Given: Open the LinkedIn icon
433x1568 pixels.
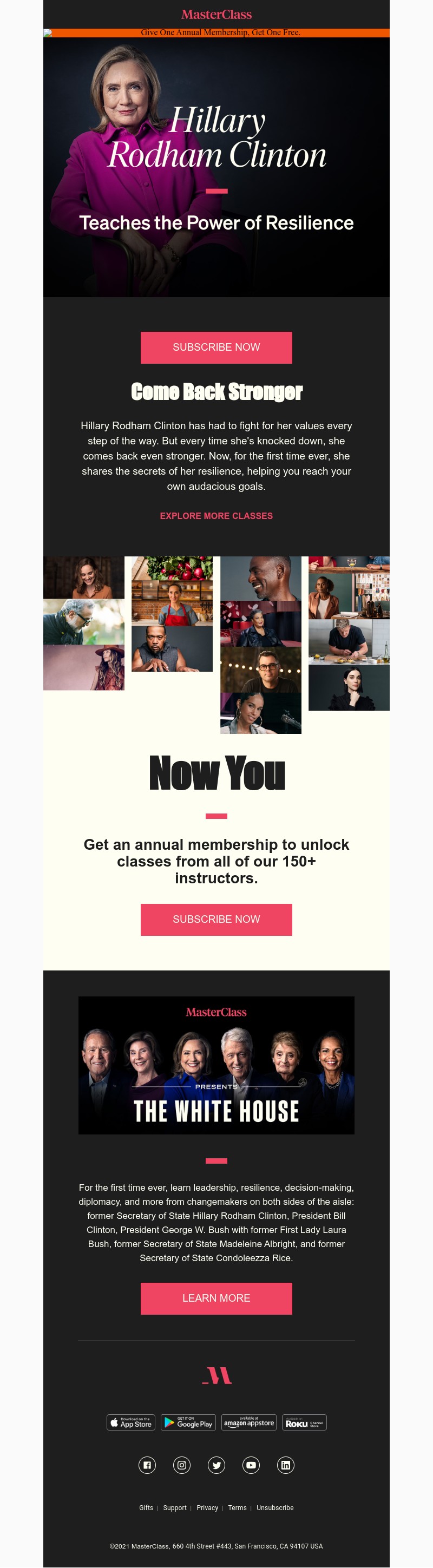Looking at the screenshot, I should click(x=286, y=1465).
